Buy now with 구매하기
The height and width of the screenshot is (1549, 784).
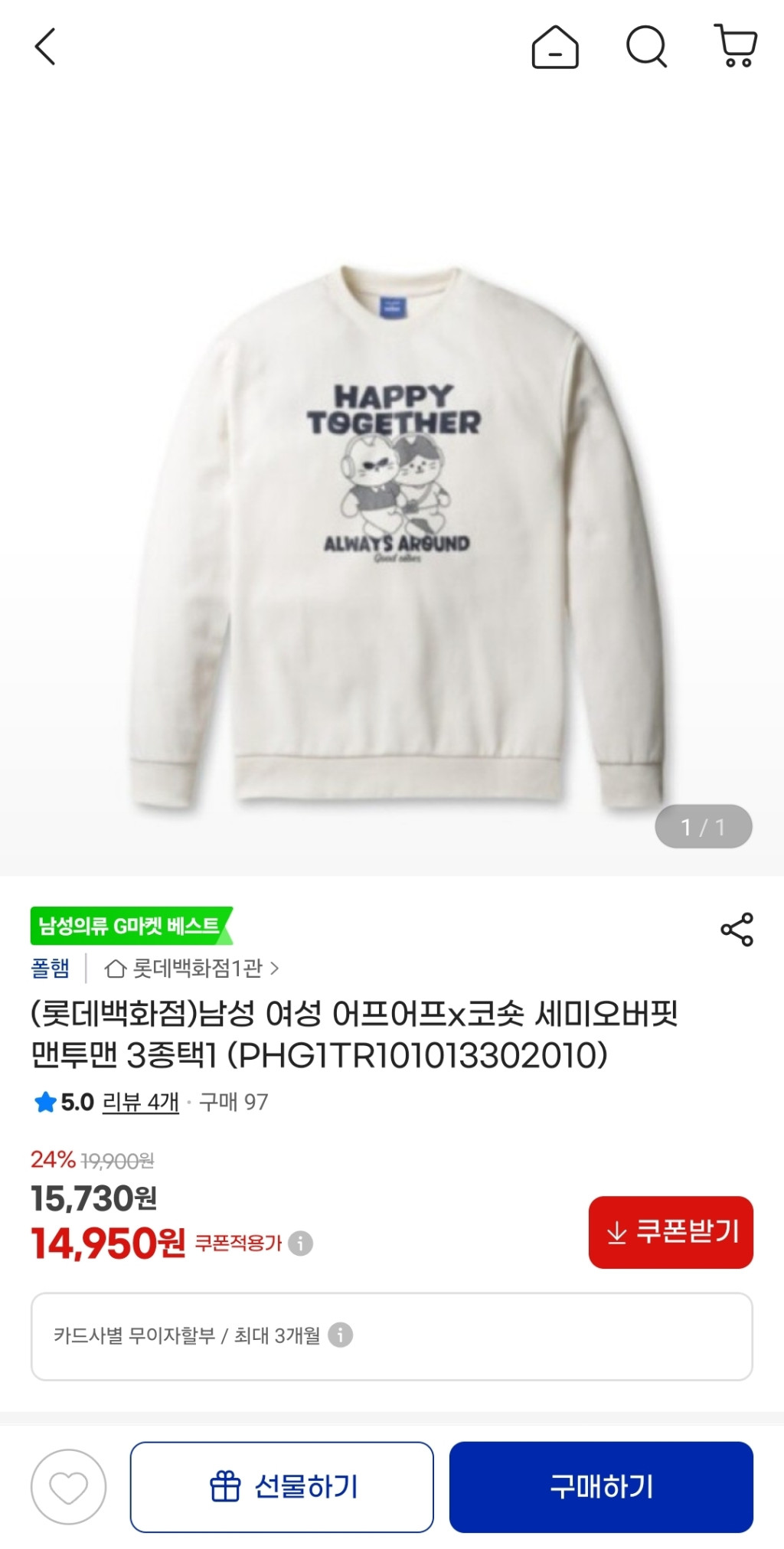click(x=601, y=1487)
